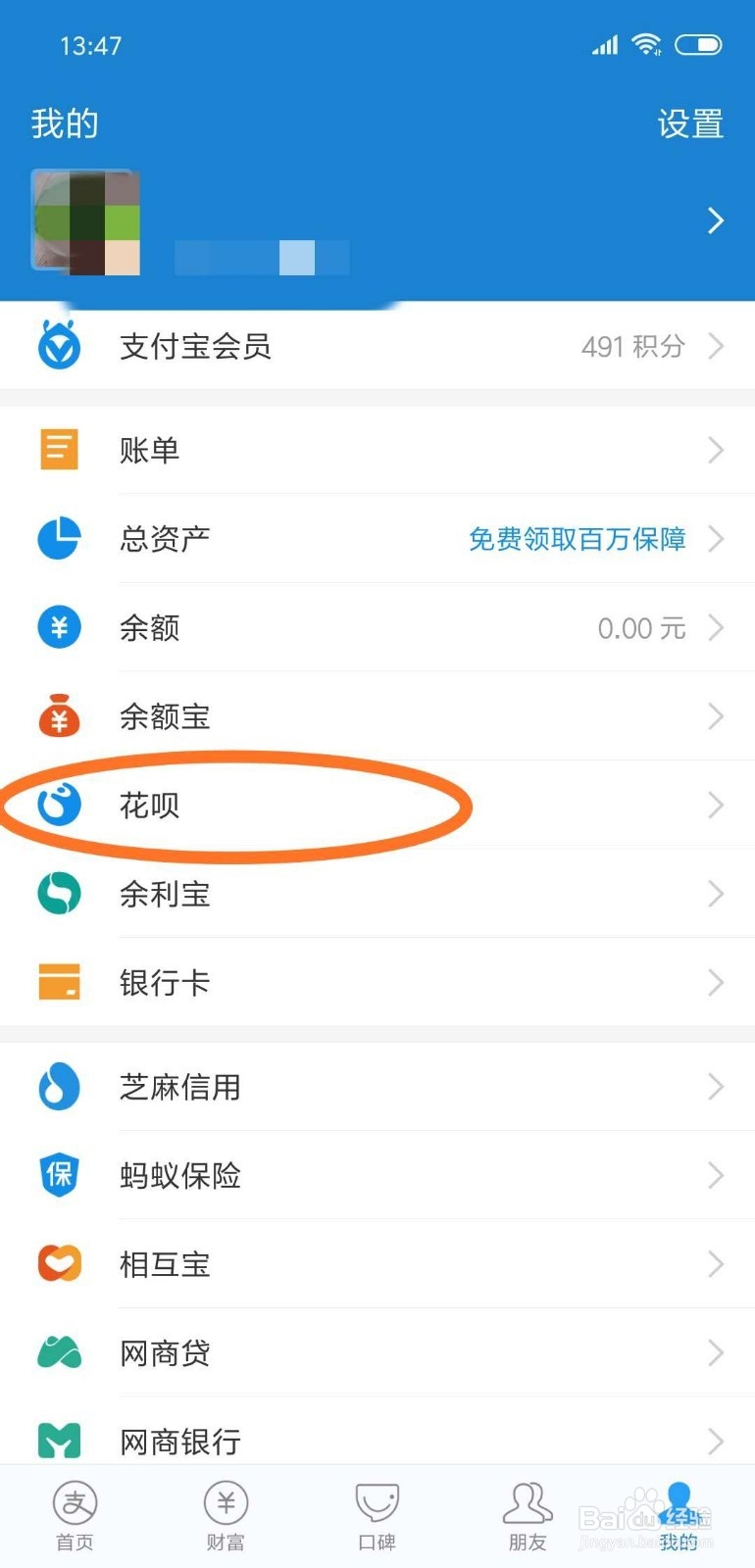Select the 相互宝 heart icon
This screenshot has height=1568, width=755.
click(58, 1263)
